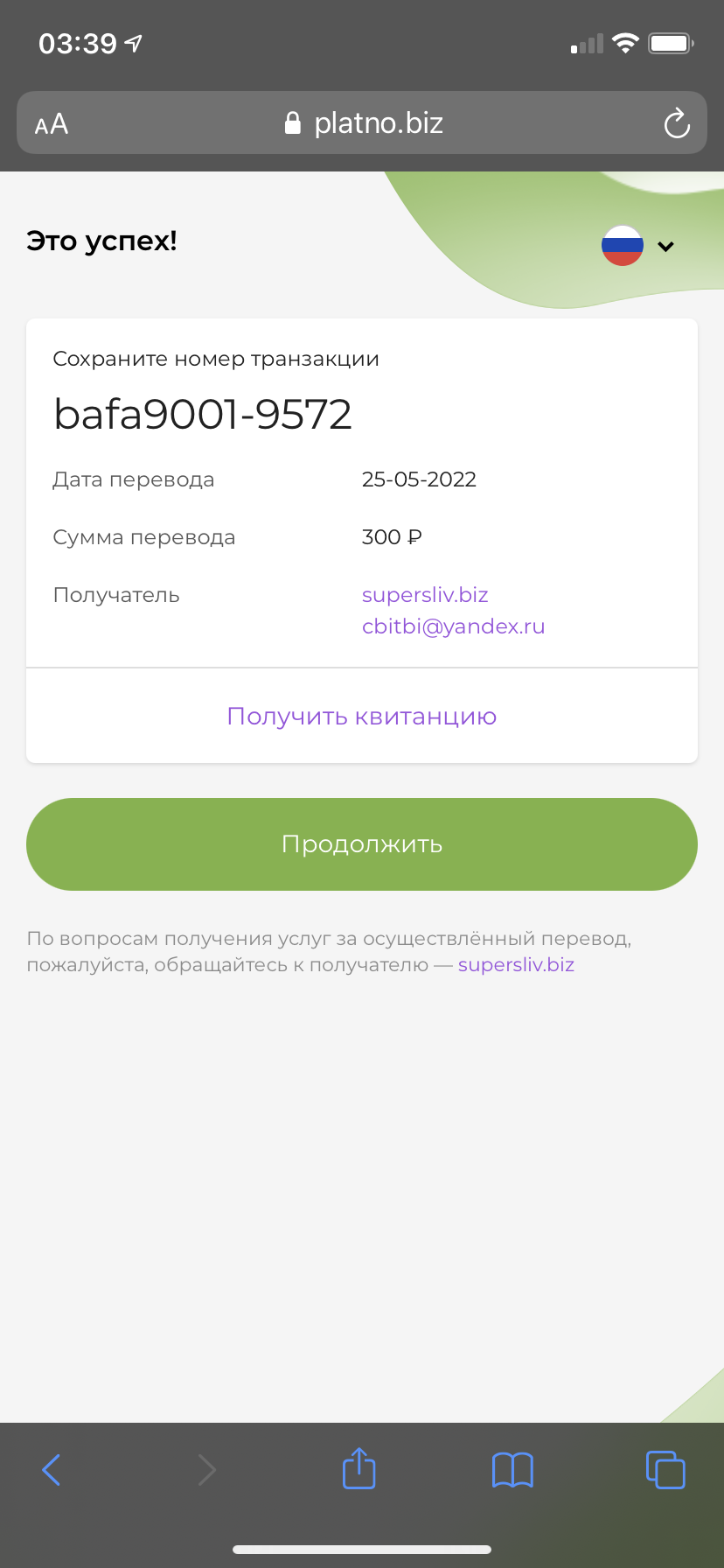Screen dimensions: 724x1568
Task: Tap the supersliv.biz recipient link
Action: pyautogui.click(x=425, y=595)
